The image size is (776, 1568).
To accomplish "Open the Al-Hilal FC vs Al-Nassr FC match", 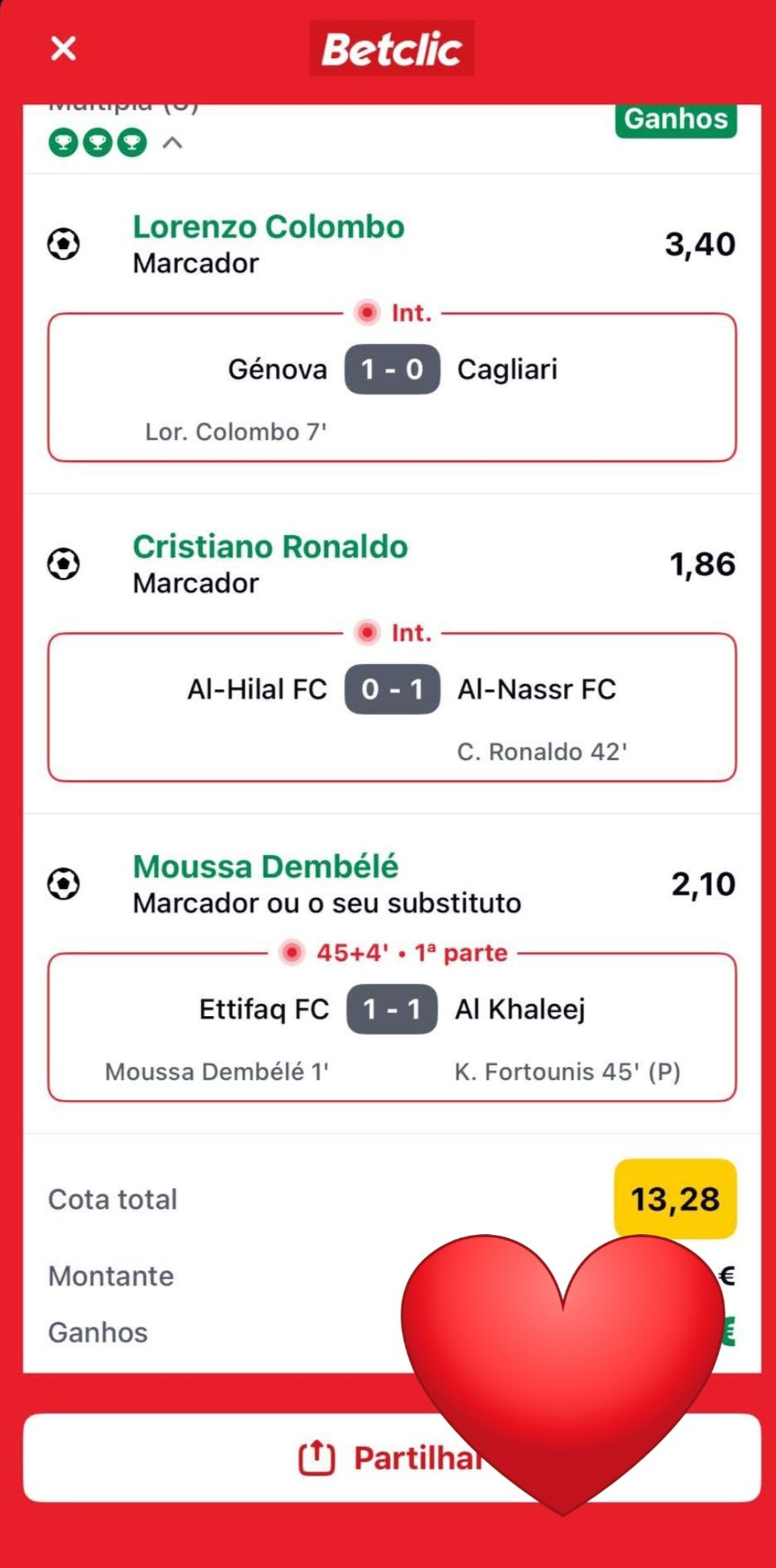I will point(392,707).
